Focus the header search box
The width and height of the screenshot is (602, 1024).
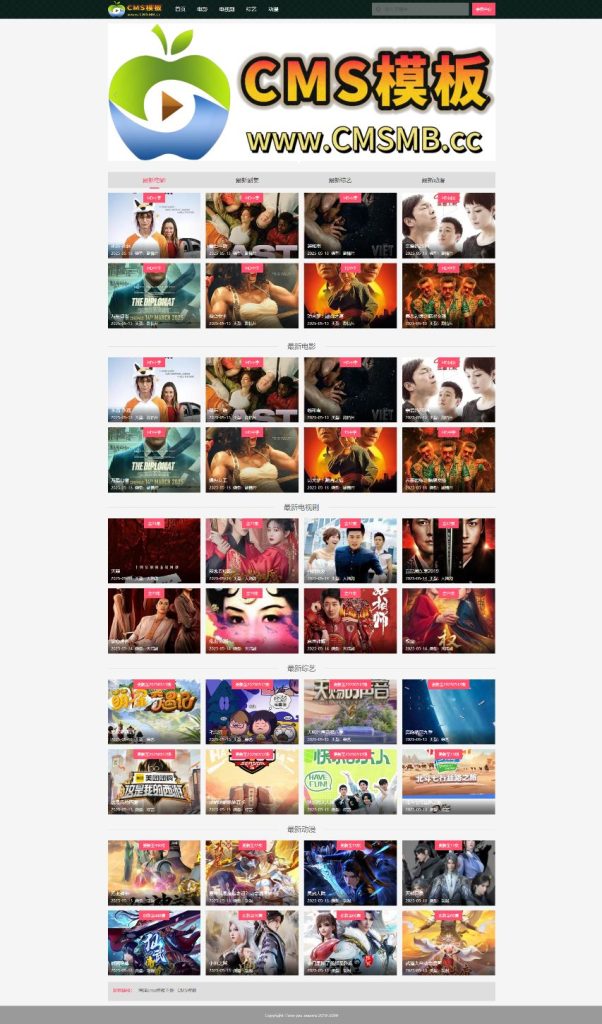pos(420,9)
